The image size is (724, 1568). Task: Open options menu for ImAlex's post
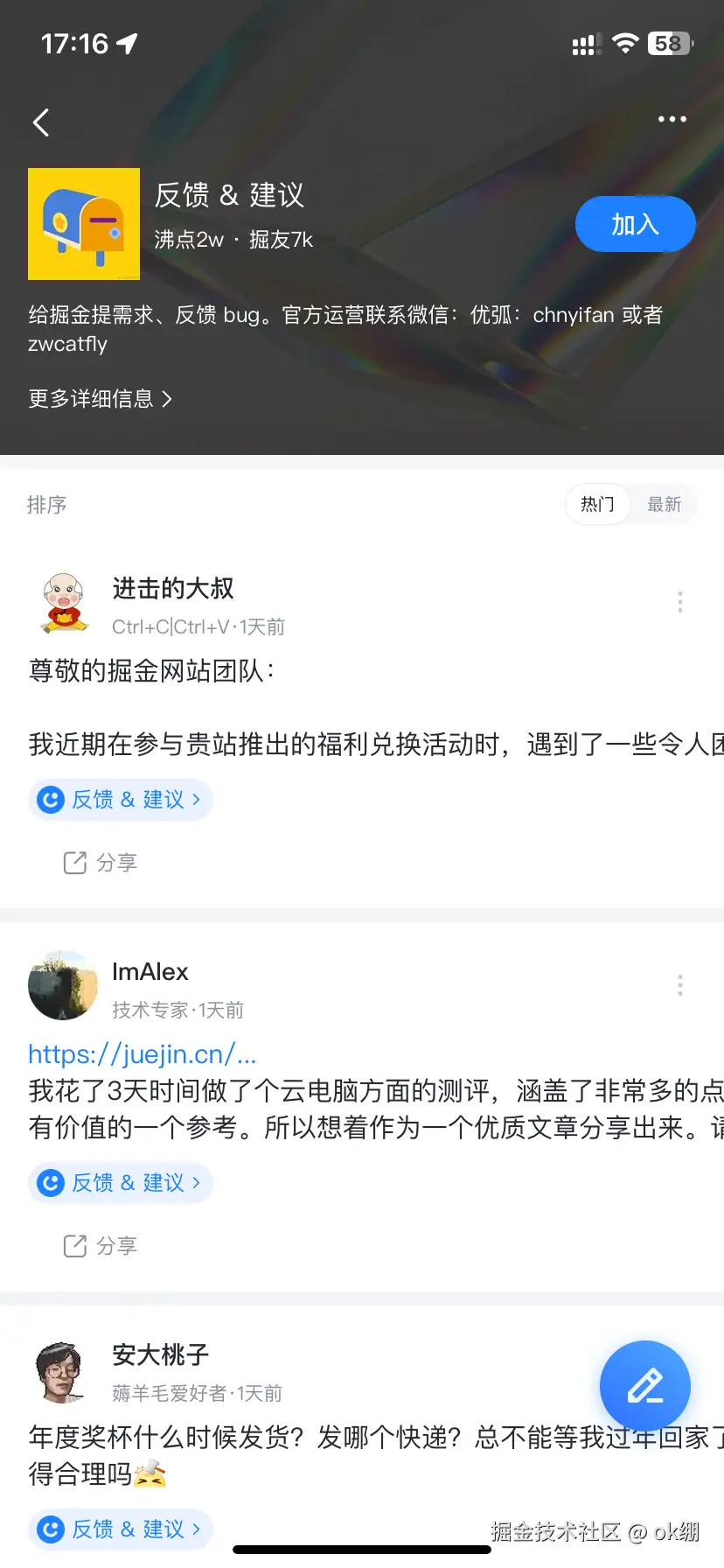pos(679,985)
